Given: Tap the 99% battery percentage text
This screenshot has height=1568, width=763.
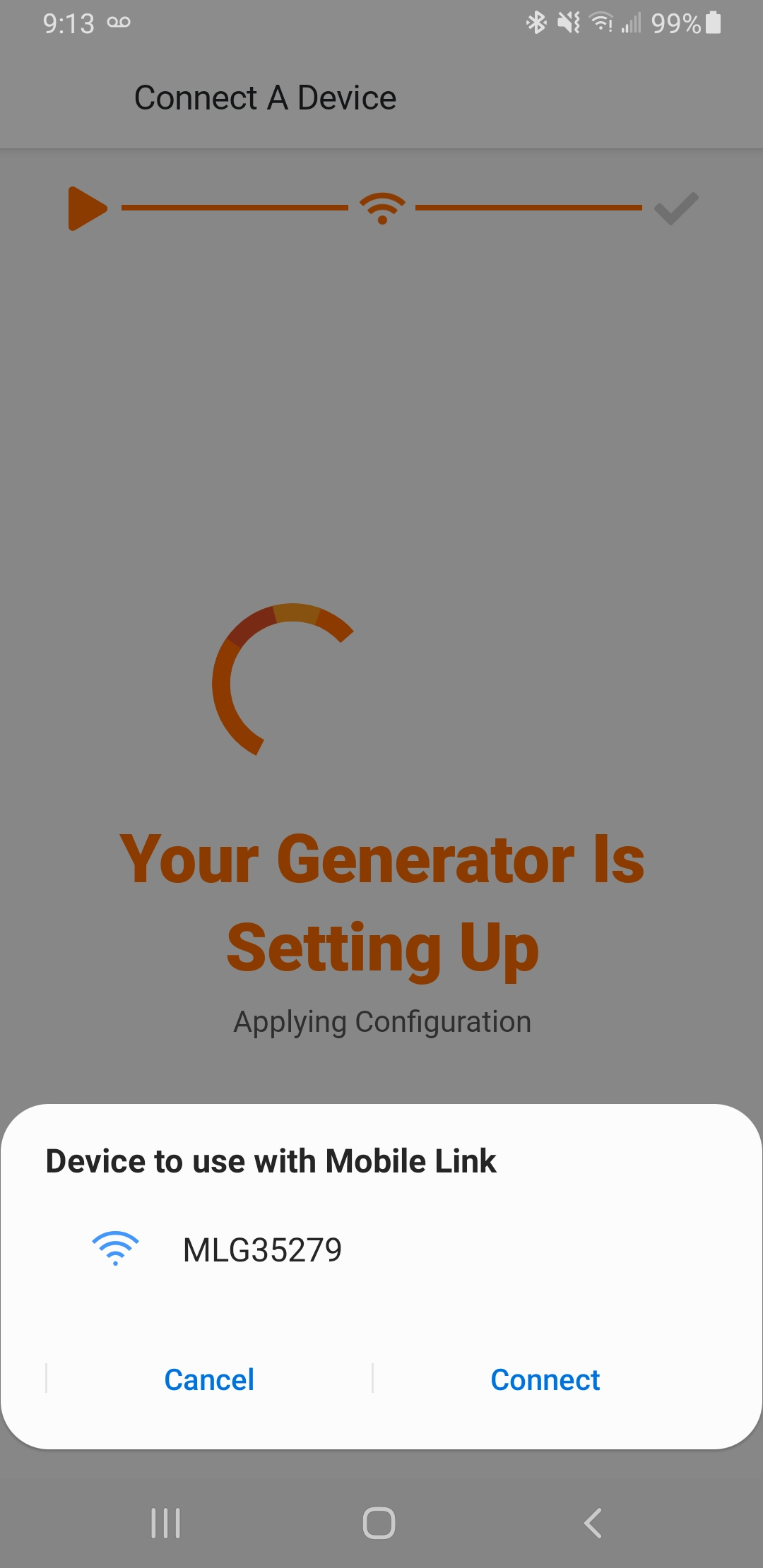Looking at the screenshot, I should pyautogui.click(x=674, y=23).
